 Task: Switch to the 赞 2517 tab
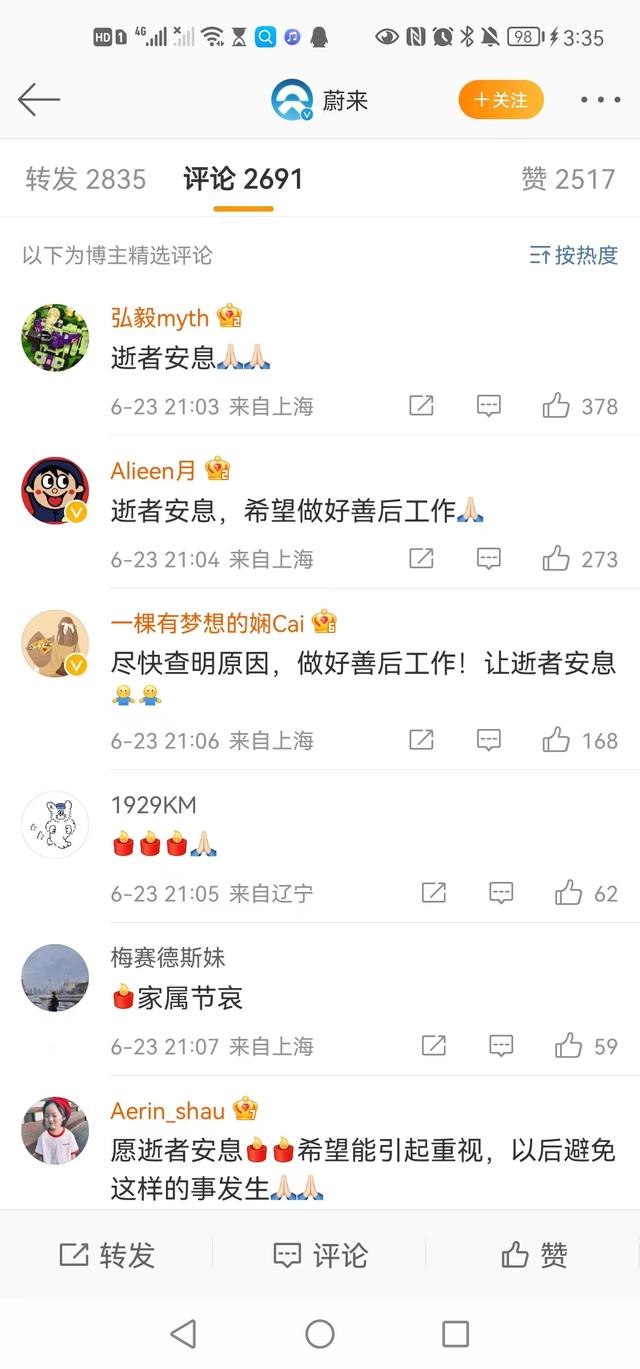pos(567,179)
